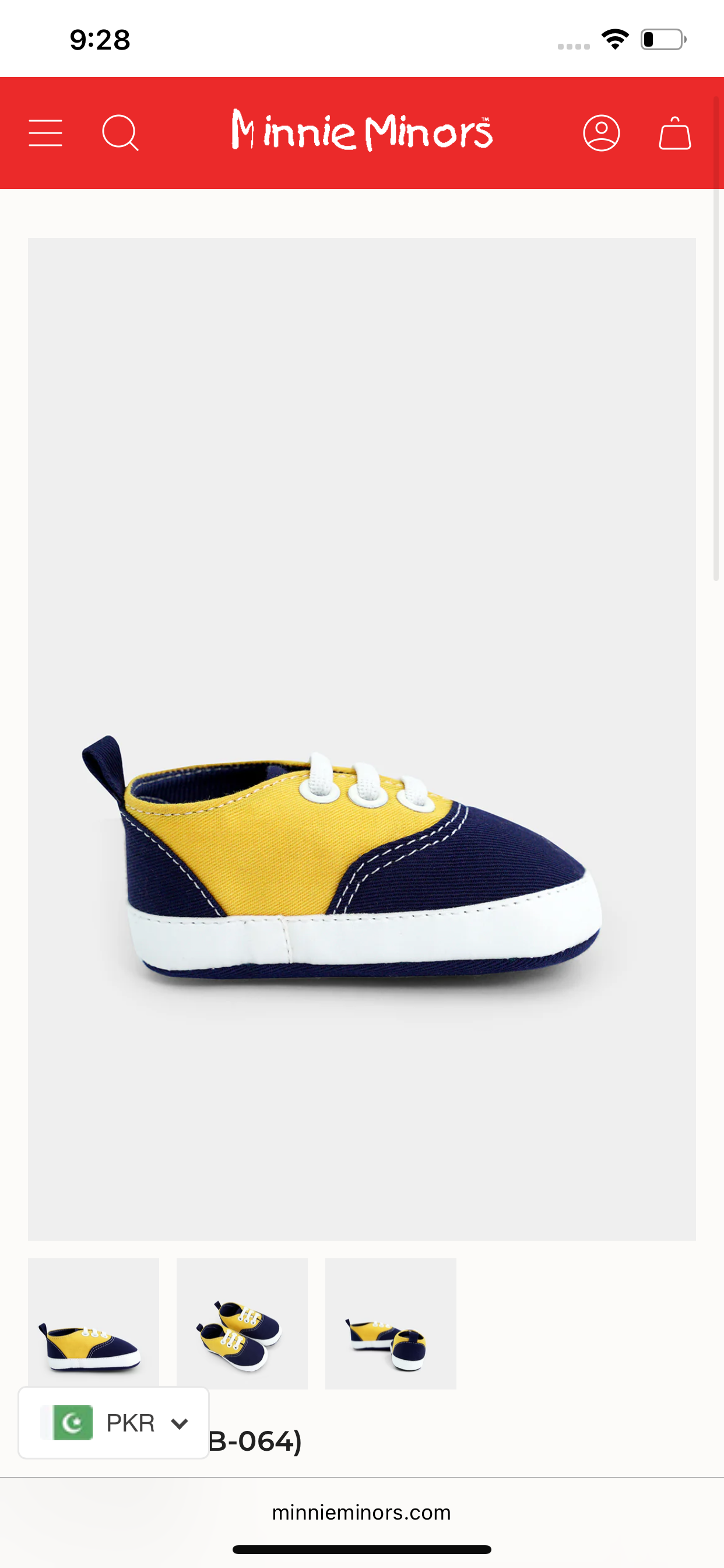Tap the minnieminors.com address bar

click(x=361, y=1512)
